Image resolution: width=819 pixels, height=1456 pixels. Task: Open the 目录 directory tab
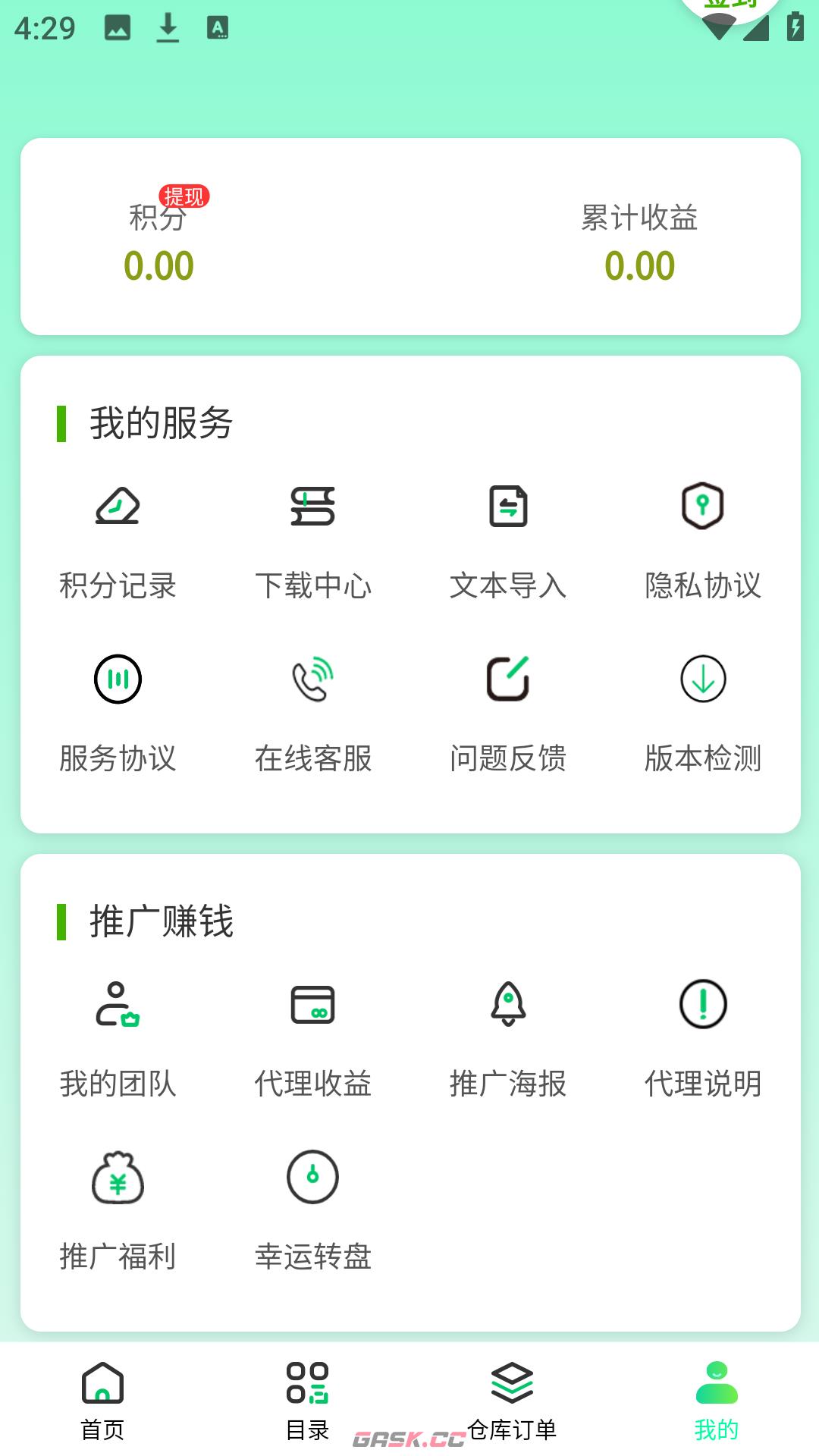[x=307, y=1407]
